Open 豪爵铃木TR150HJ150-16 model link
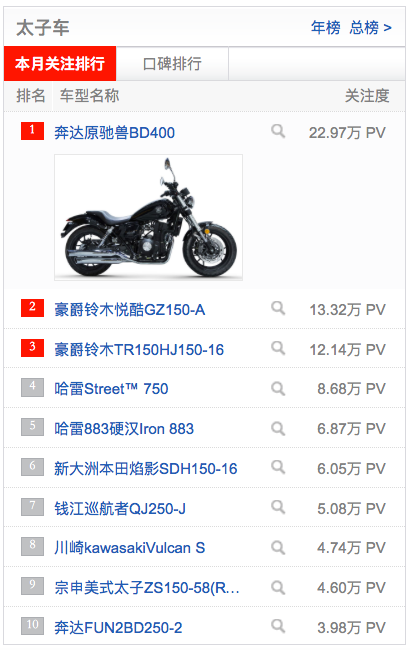 point(139,349)
